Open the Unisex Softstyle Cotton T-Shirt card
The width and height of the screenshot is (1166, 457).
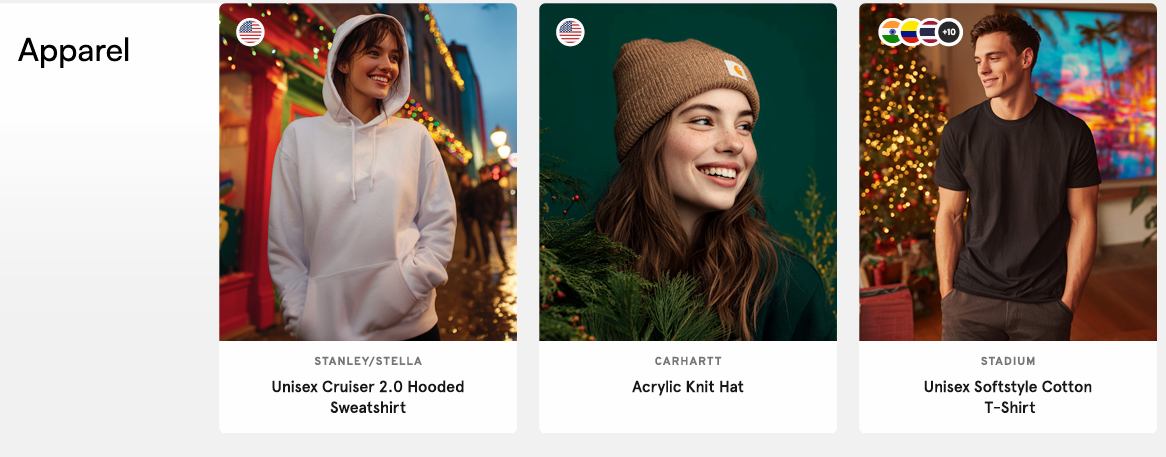click(x=1007, y=396)
